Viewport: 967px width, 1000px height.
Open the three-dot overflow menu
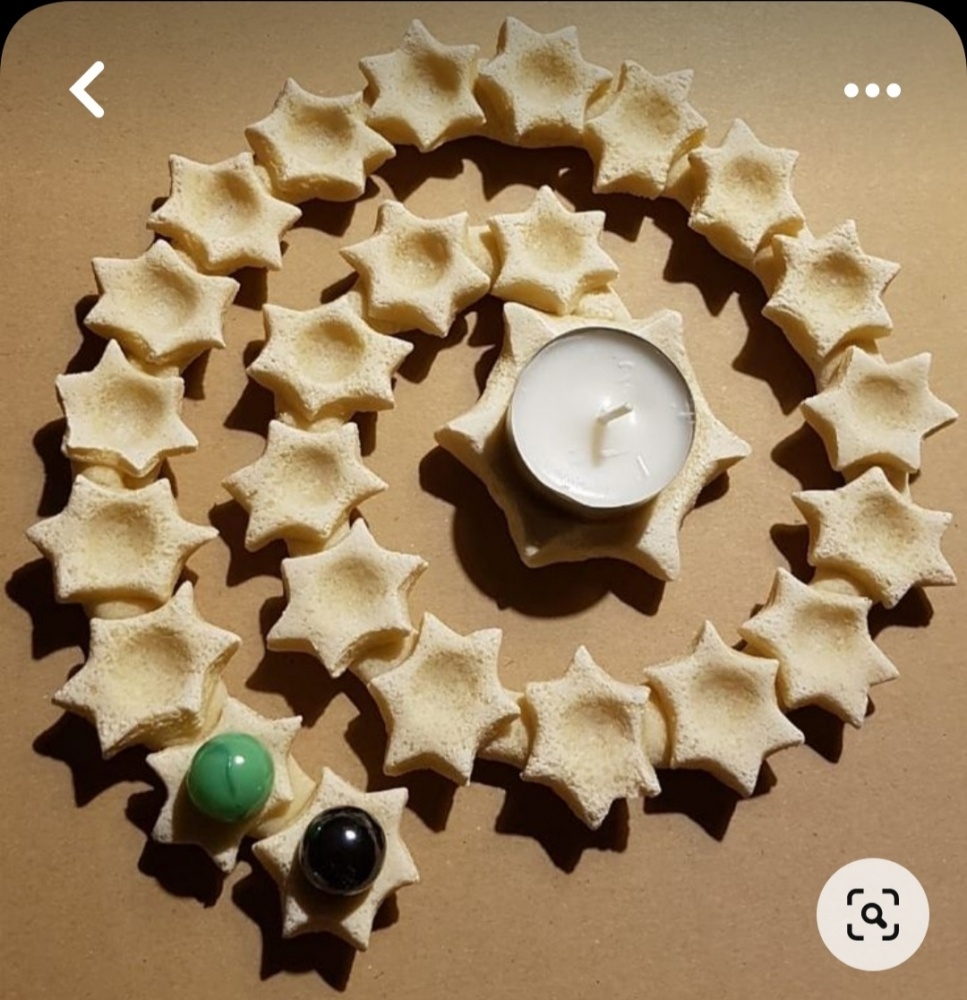[872, 90]
